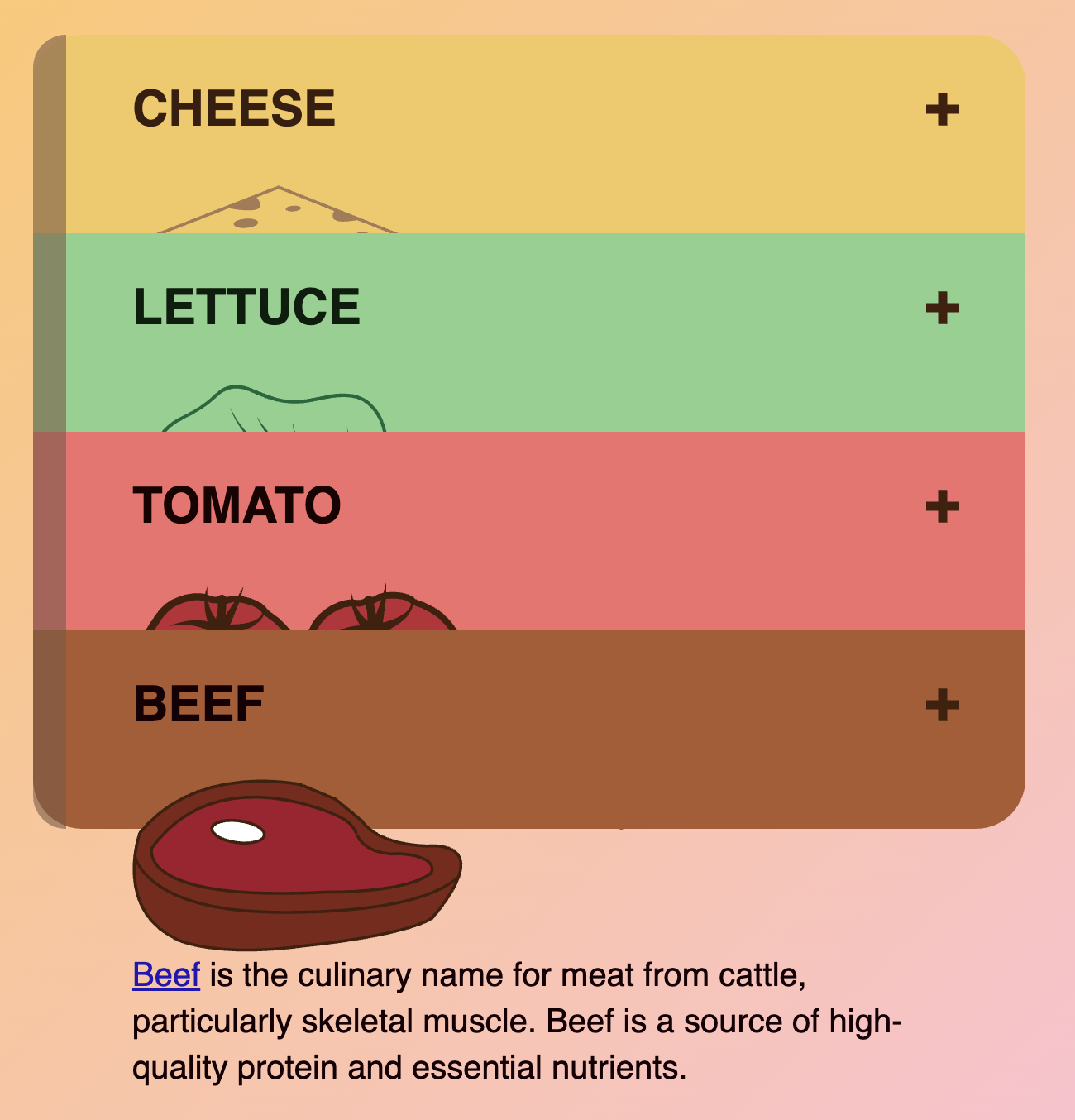Expand the Cheese accordion section
The image size is (1075, 1120).
pyautogui.click(x=942, y=109)
